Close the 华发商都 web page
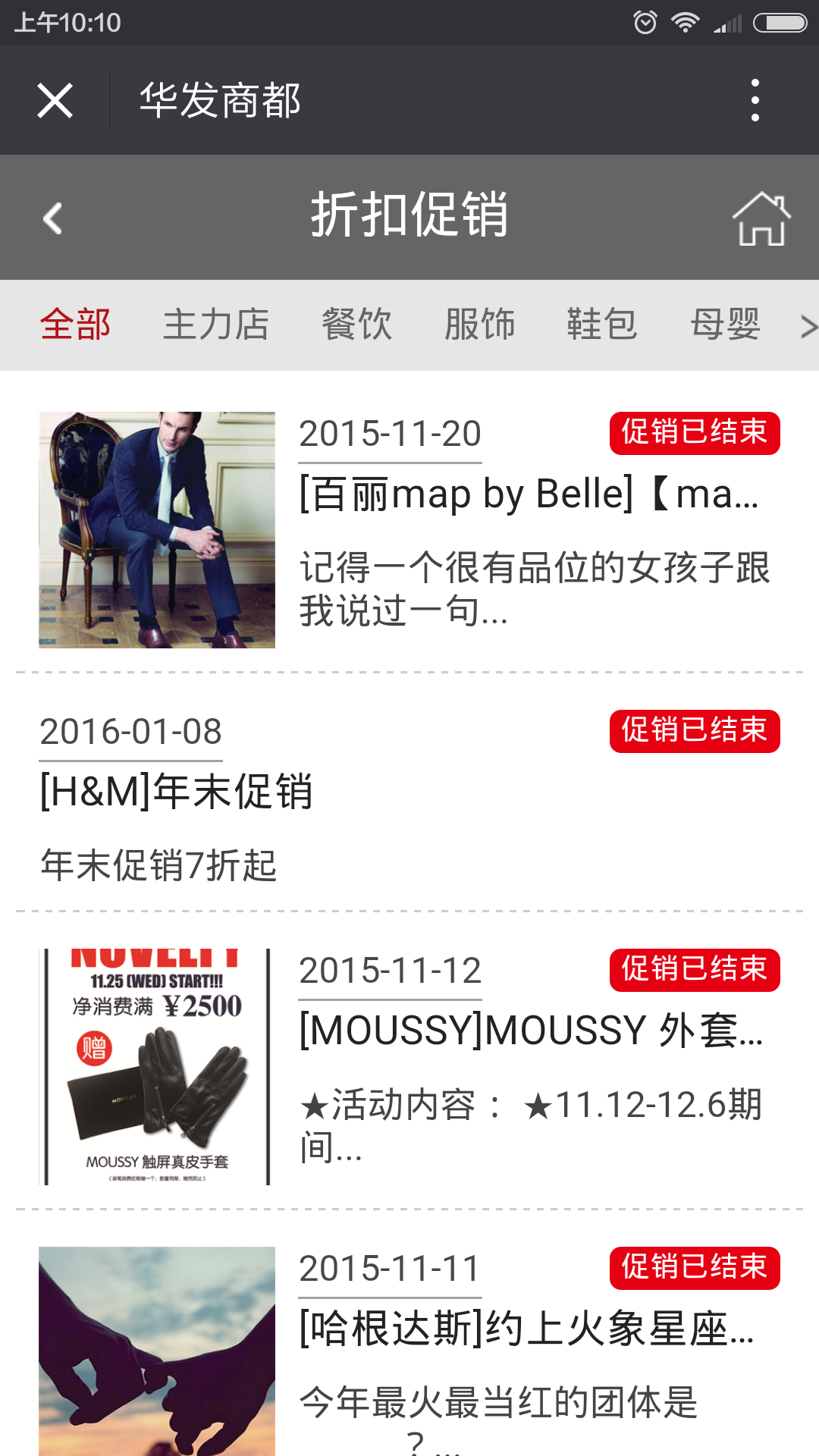The image size is (819, 1456). [x=55, y=100]
